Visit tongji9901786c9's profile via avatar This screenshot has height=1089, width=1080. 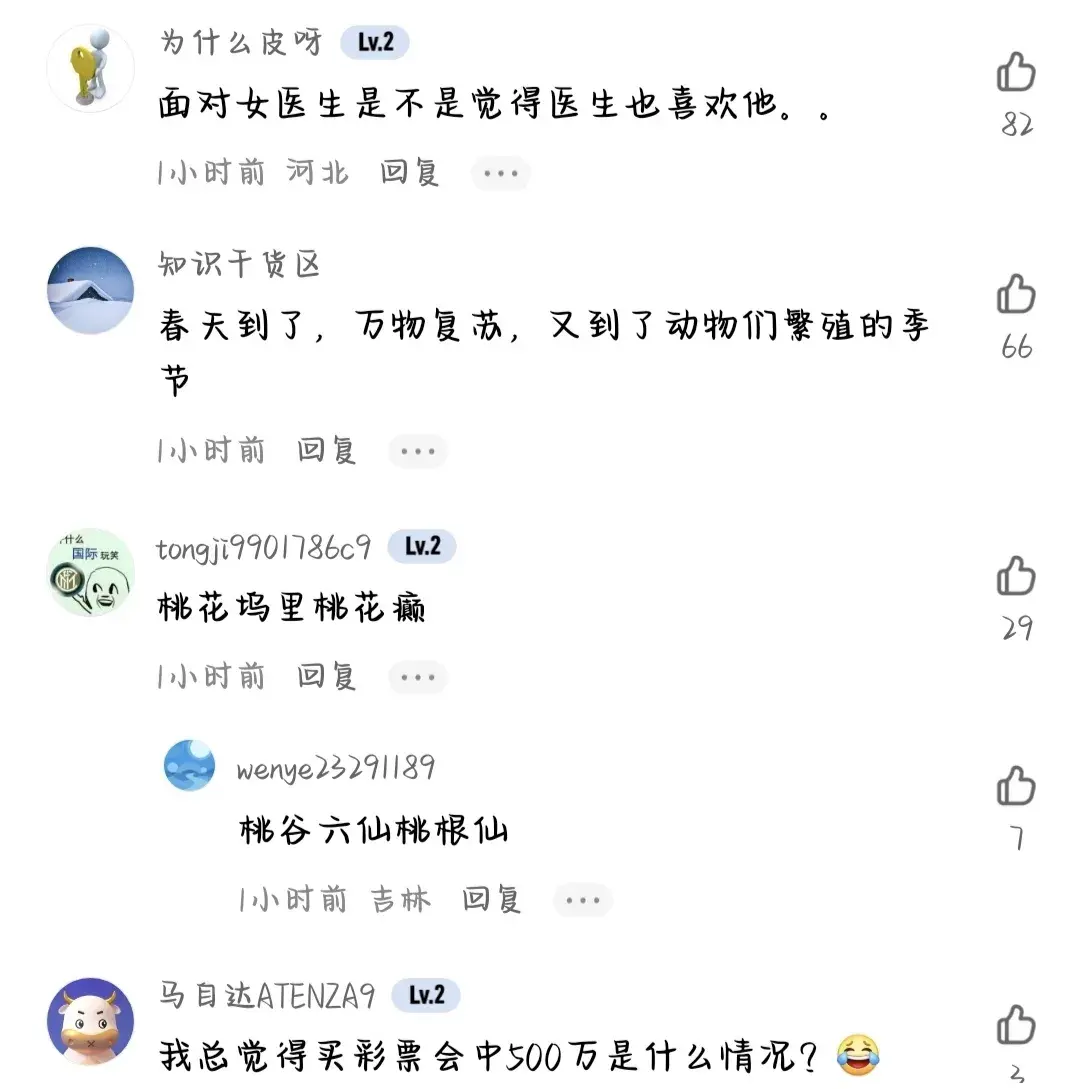(91, 572)
